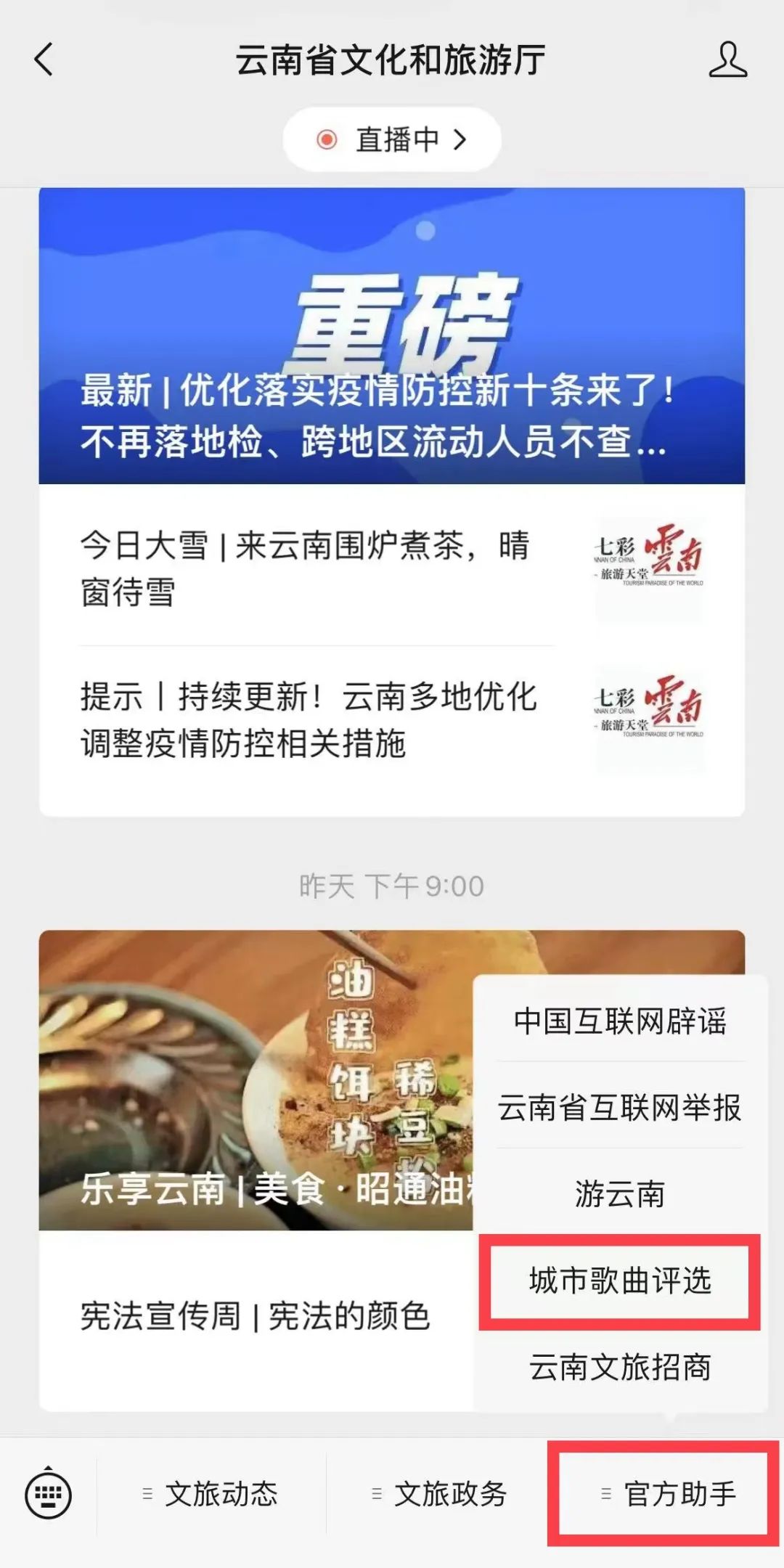
Task: Open 城市歌曲评选 menu entry
Action: [x=620, y=1281]
